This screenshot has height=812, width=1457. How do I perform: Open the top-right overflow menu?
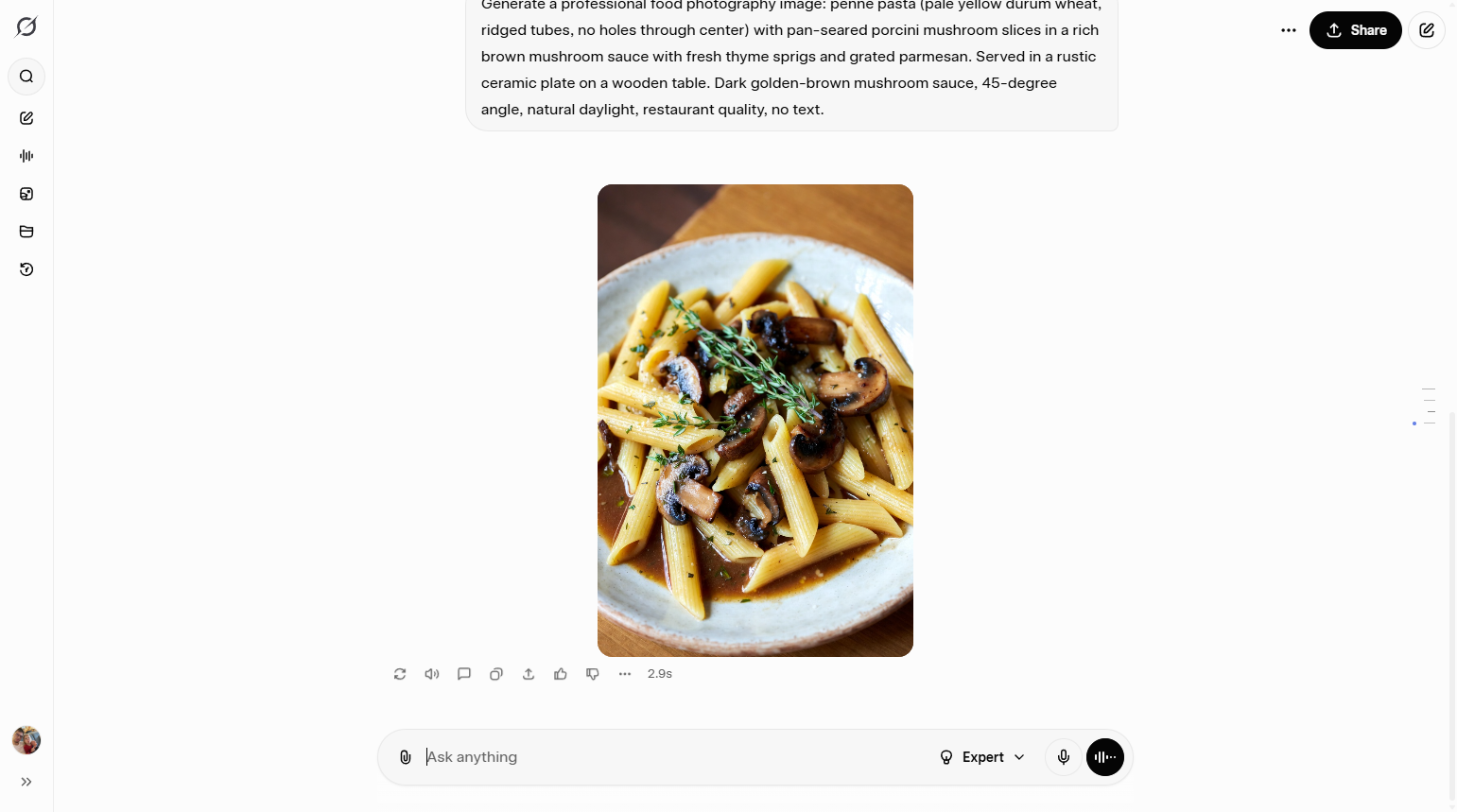[1288, 30]
